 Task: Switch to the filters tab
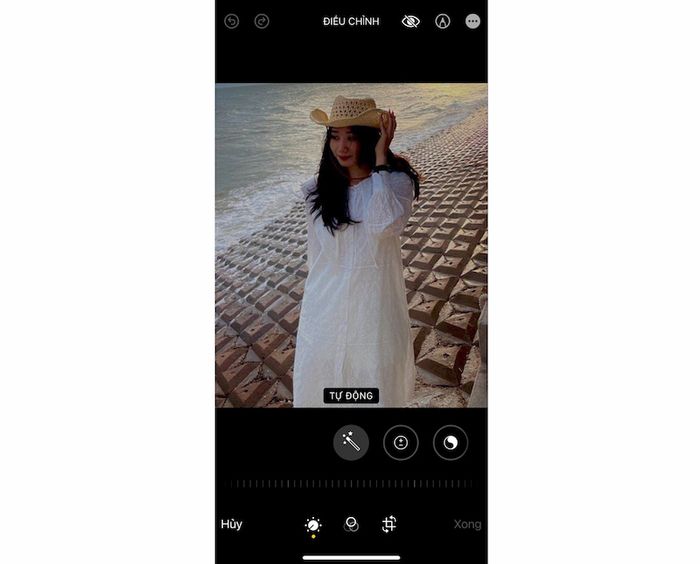[351, 524]
